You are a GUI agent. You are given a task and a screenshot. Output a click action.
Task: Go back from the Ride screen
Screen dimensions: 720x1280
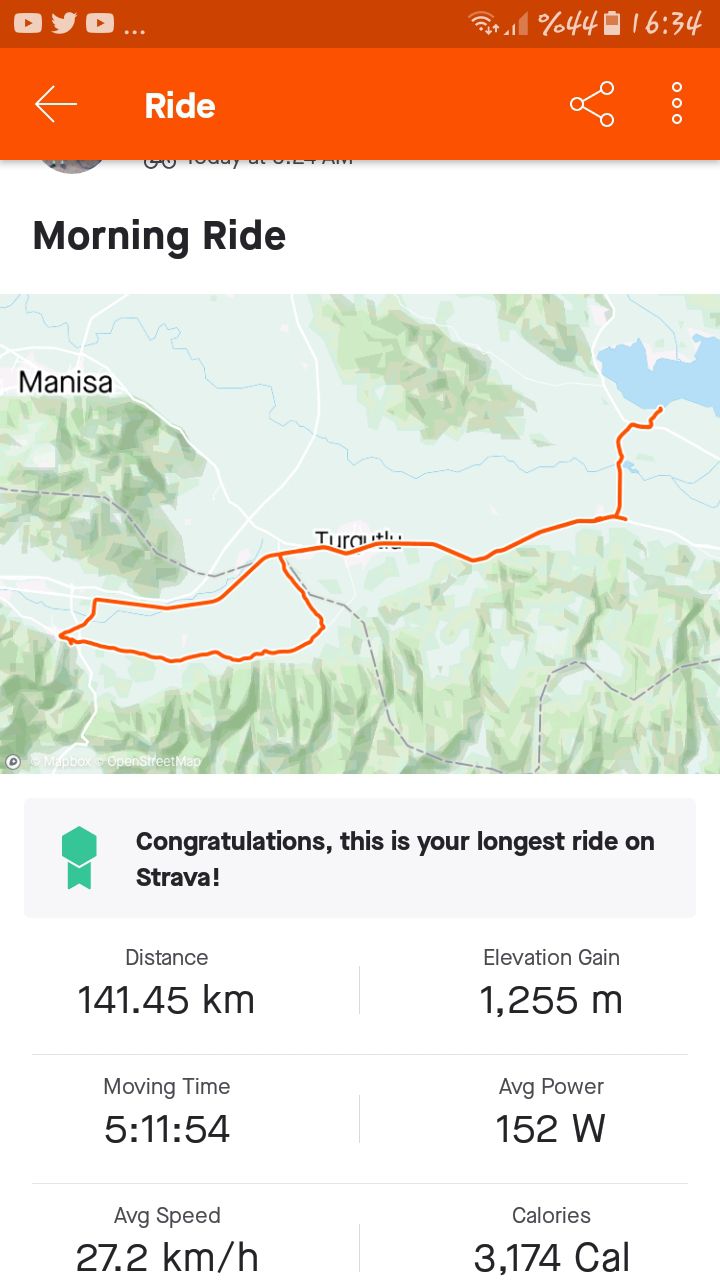tap(56, 104)
